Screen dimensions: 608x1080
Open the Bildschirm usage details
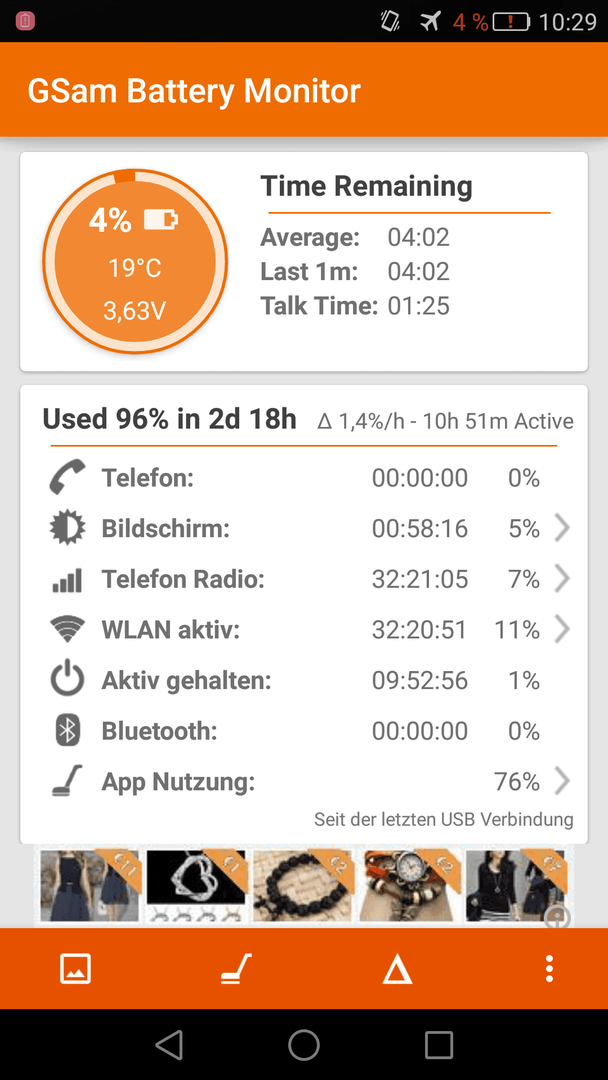(x=304, y=528)
